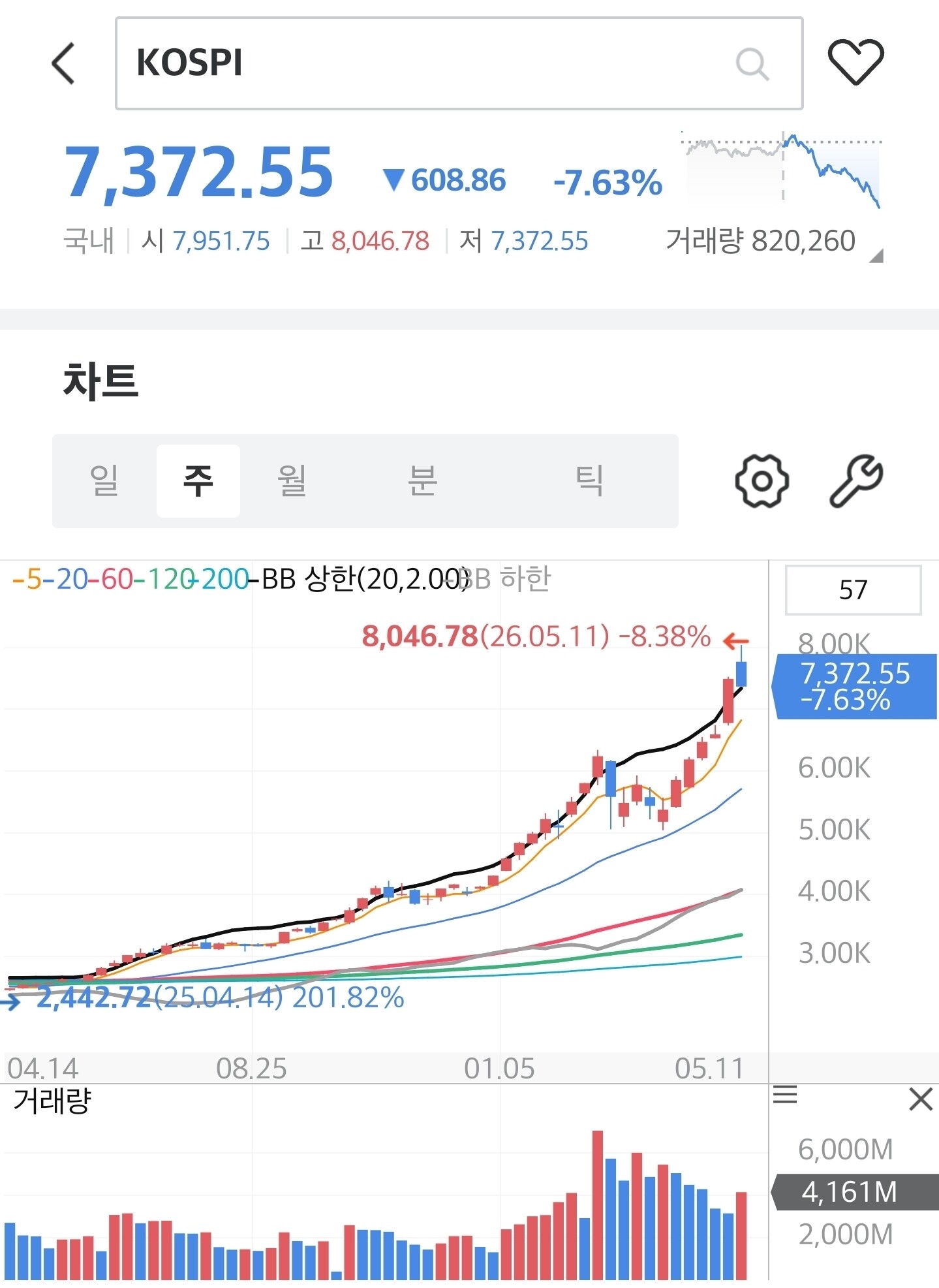Image resolution: width=939 pixels, height=1288 pixels.
Task: Add KOSPI to favorites with the heart
Action: 855,62
